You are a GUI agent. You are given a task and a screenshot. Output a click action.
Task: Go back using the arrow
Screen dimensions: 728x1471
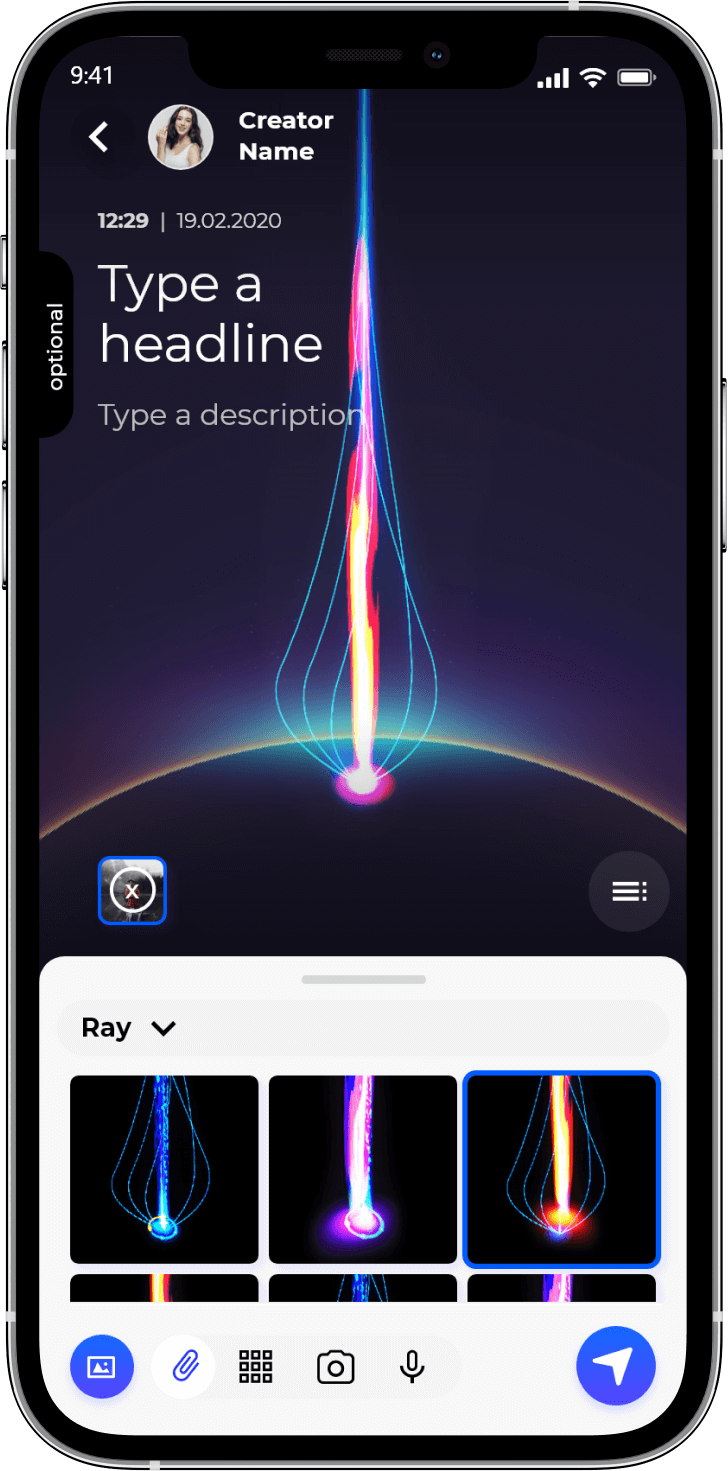coord(98,137)
